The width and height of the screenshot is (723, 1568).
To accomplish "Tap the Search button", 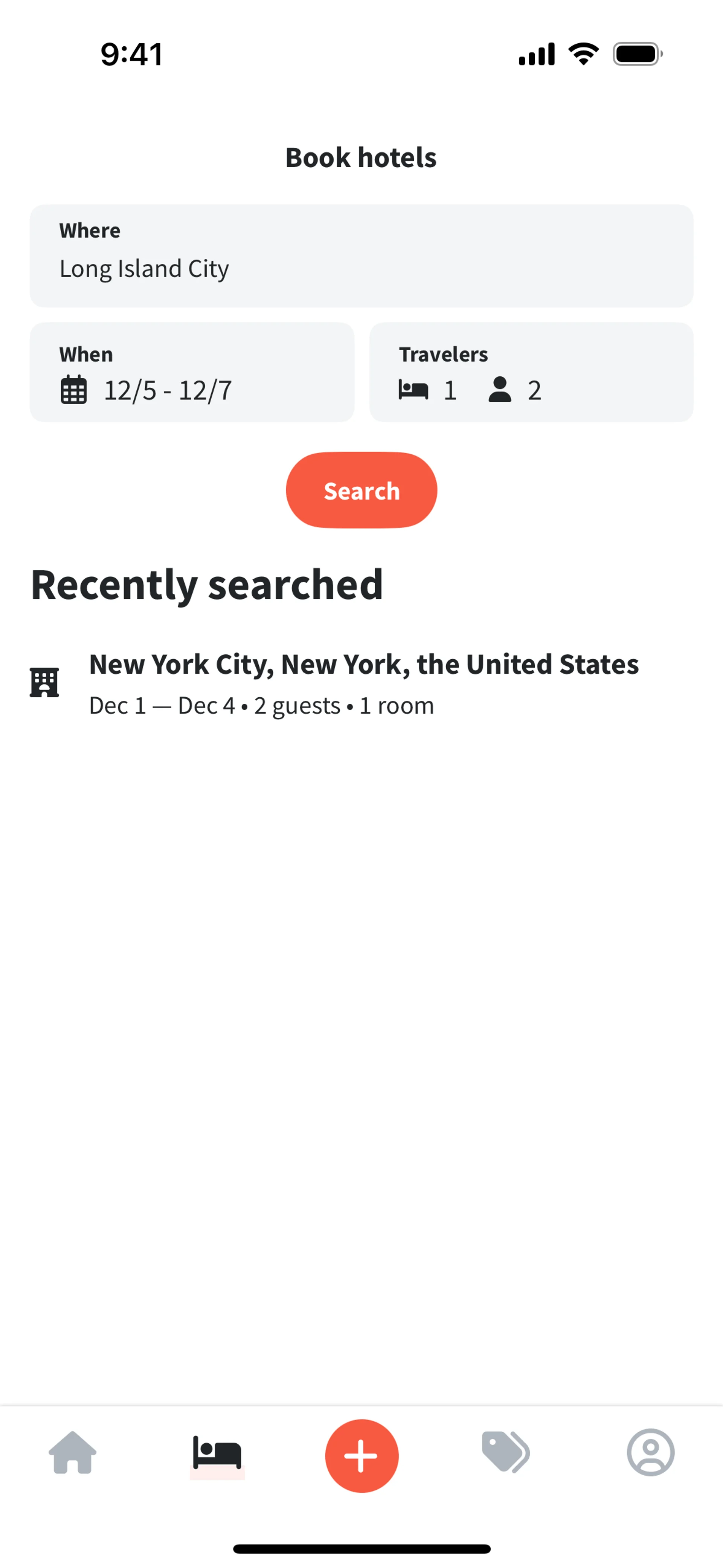I will (361, 490).
